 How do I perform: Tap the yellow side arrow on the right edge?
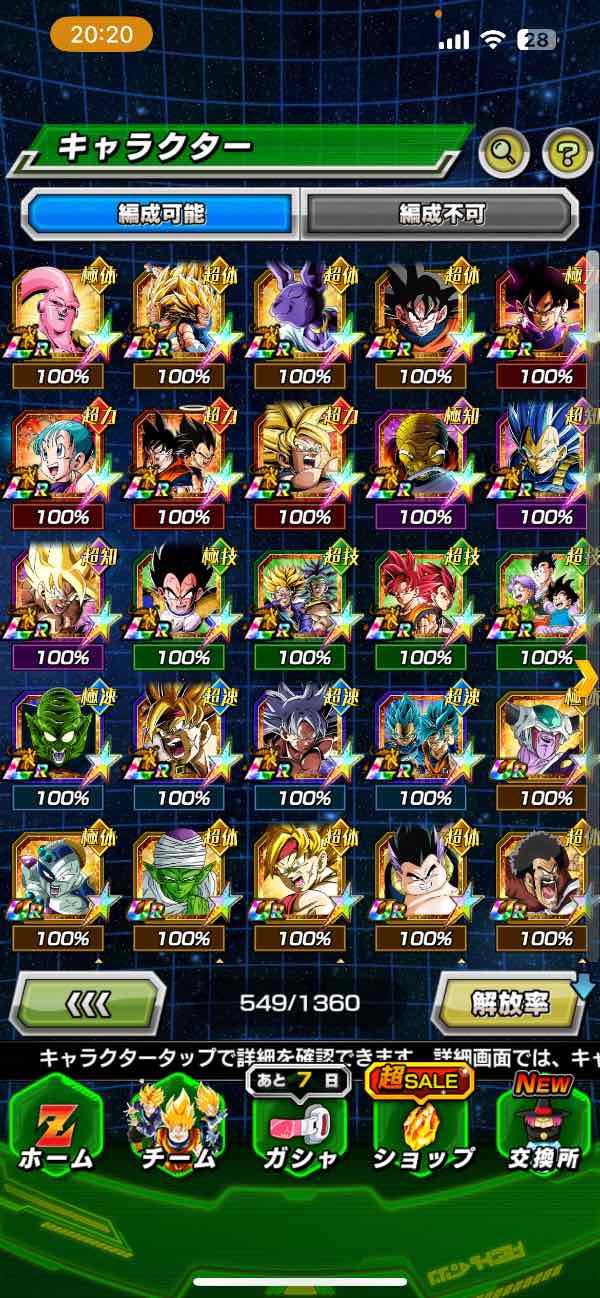586,679
